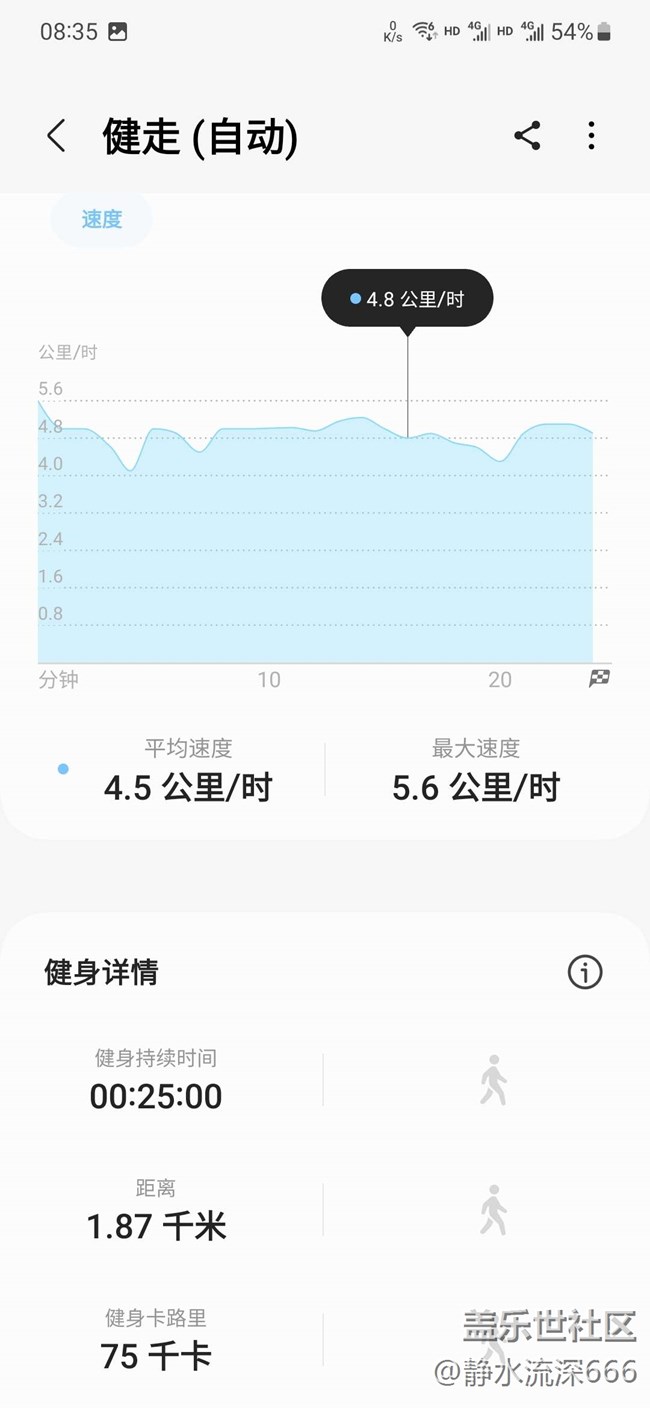Select the 速度 chip
Screen dimensions: 650x1408
101,220
